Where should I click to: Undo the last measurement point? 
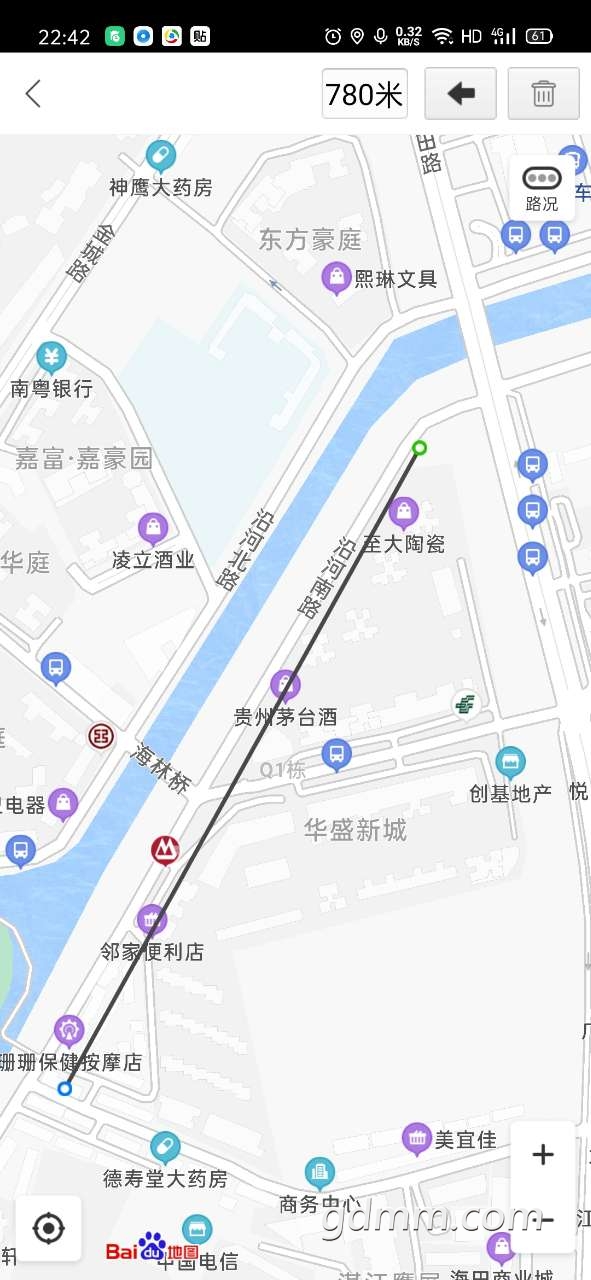[x=461, y=94]
